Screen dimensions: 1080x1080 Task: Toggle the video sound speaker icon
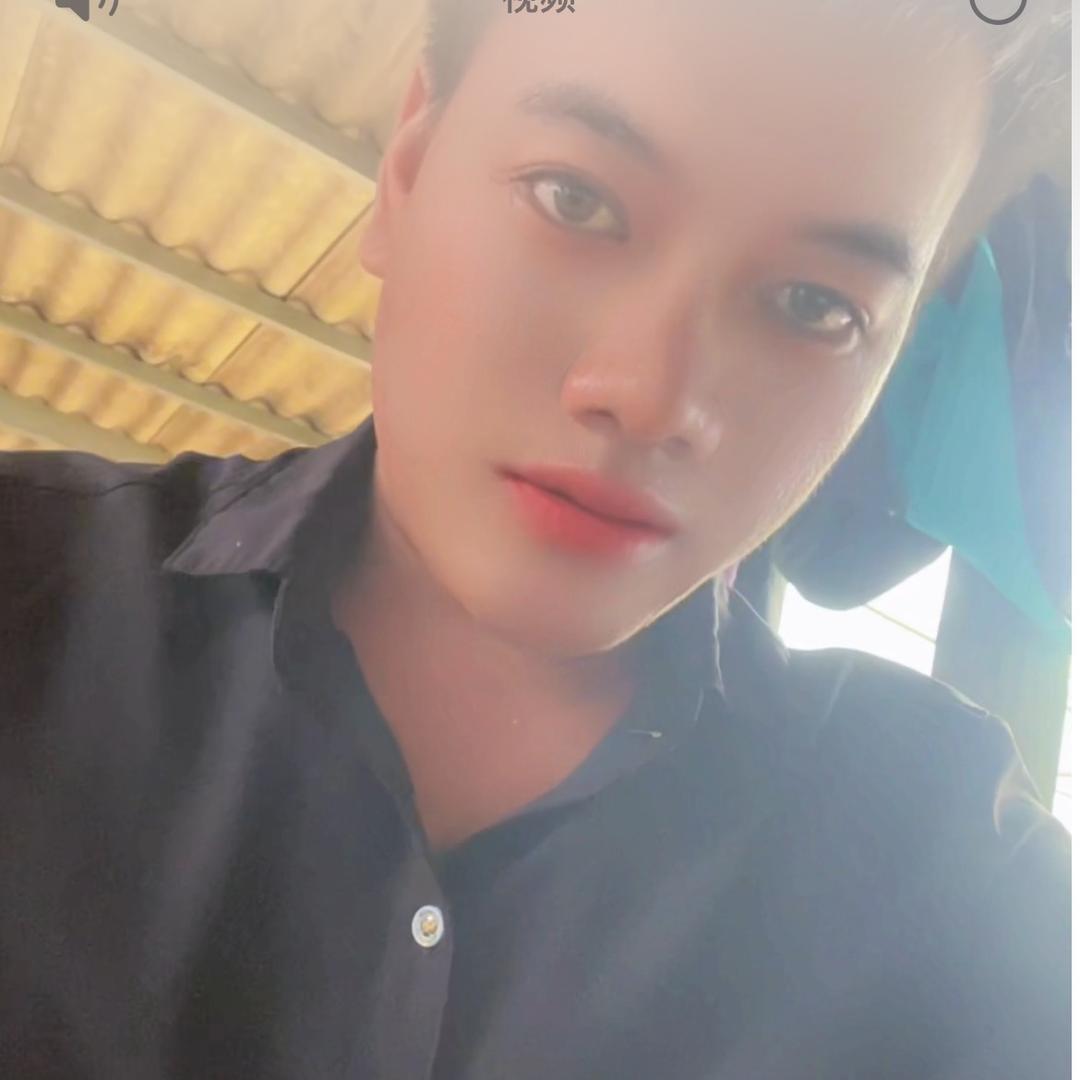point(84,7)
